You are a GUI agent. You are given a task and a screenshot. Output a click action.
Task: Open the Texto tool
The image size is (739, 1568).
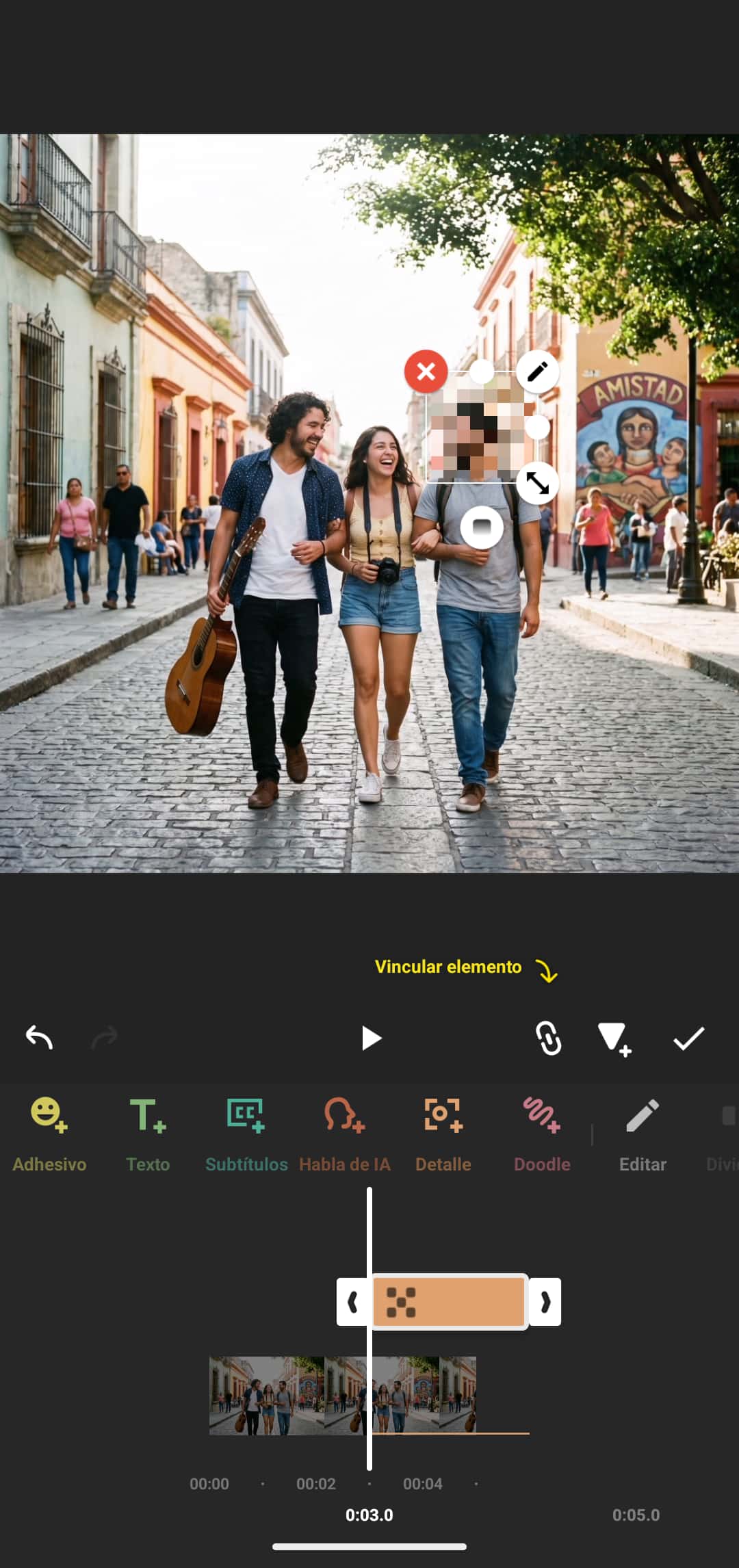tap(148, 1134)
